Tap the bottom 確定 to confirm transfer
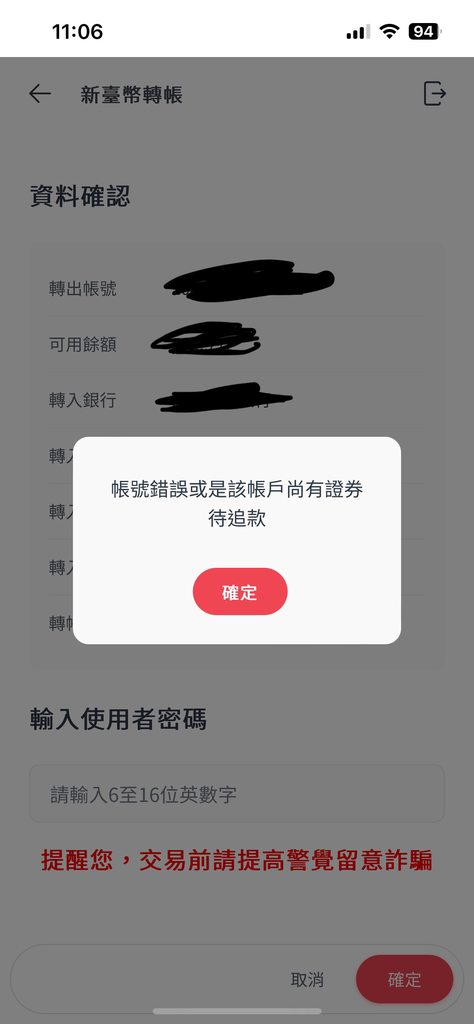 (x=404, y=979)
